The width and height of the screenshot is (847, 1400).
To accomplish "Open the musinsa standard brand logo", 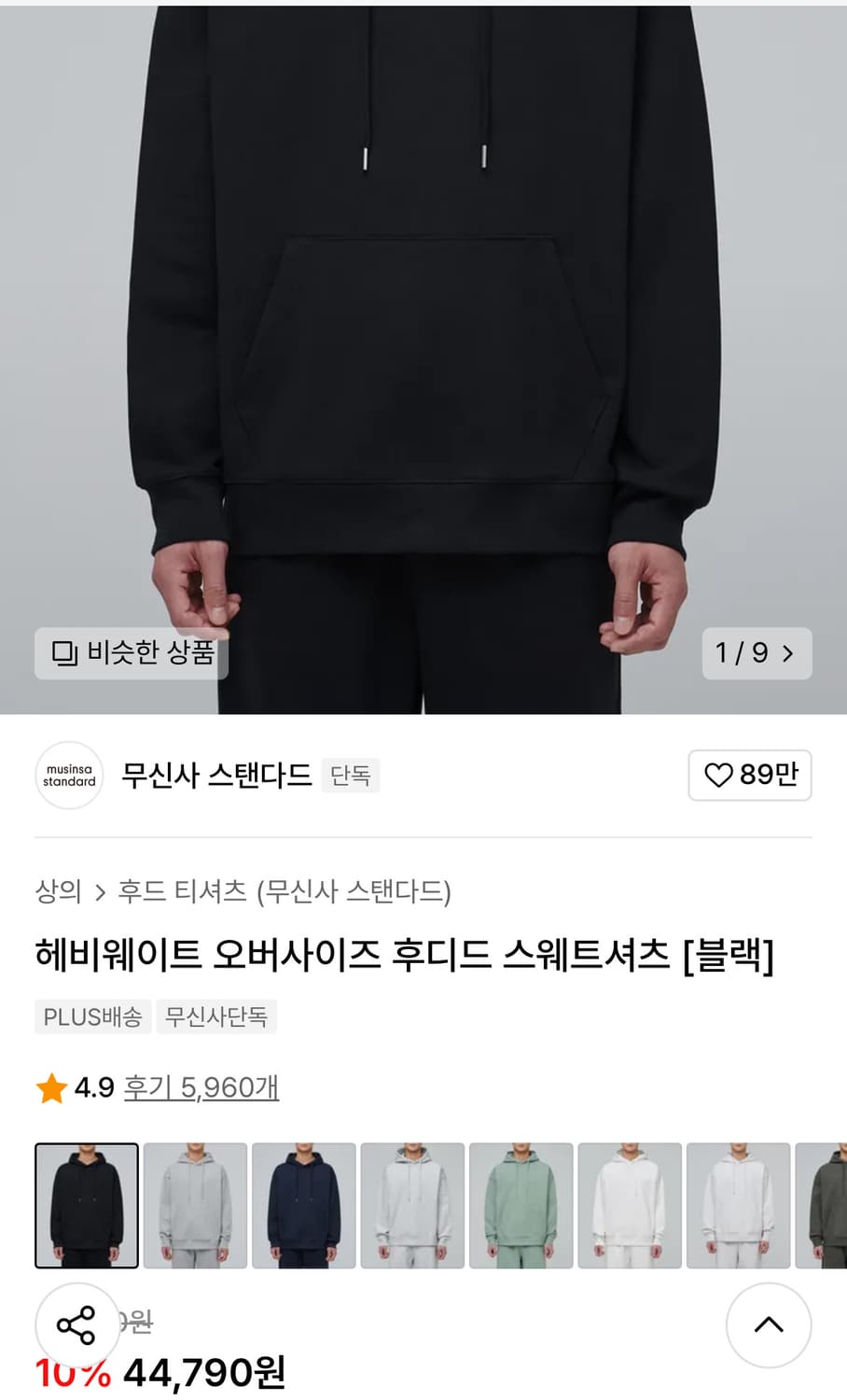I will 68,776.
